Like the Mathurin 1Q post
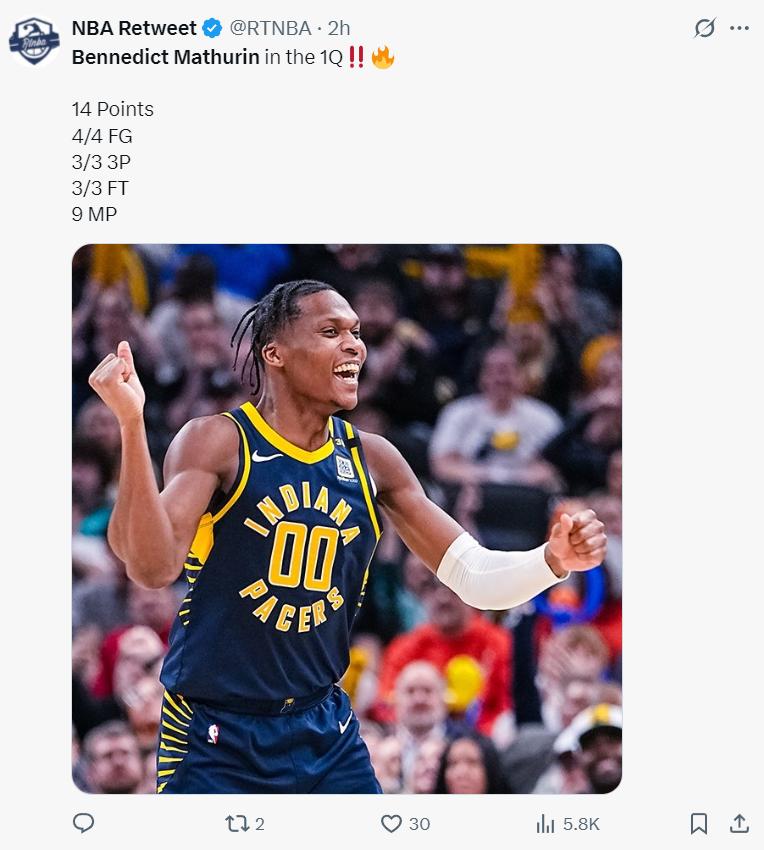 click(x=392, y=823)
